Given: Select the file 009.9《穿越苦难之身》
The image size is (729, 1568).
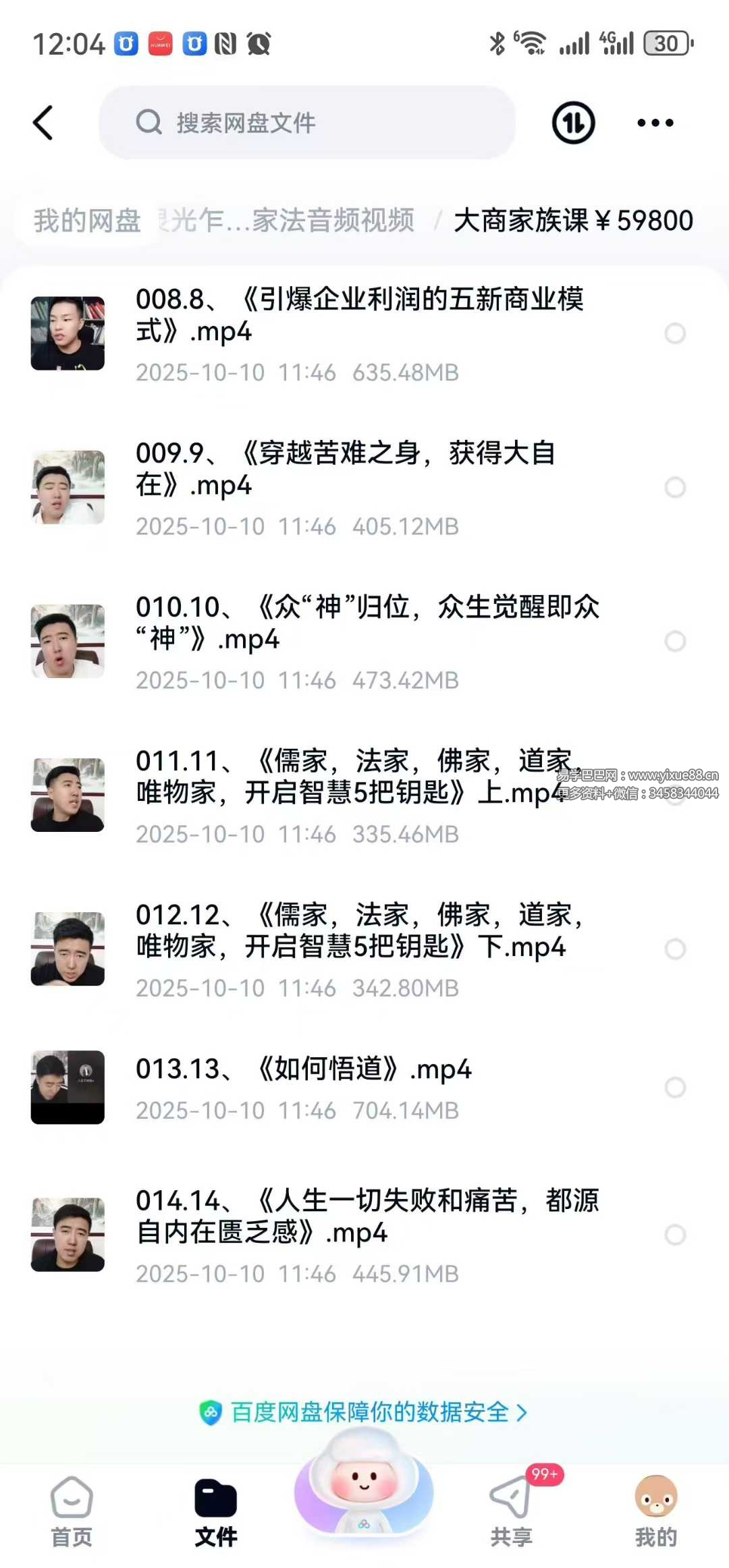Looking at the screenshot, I should 675,487.
